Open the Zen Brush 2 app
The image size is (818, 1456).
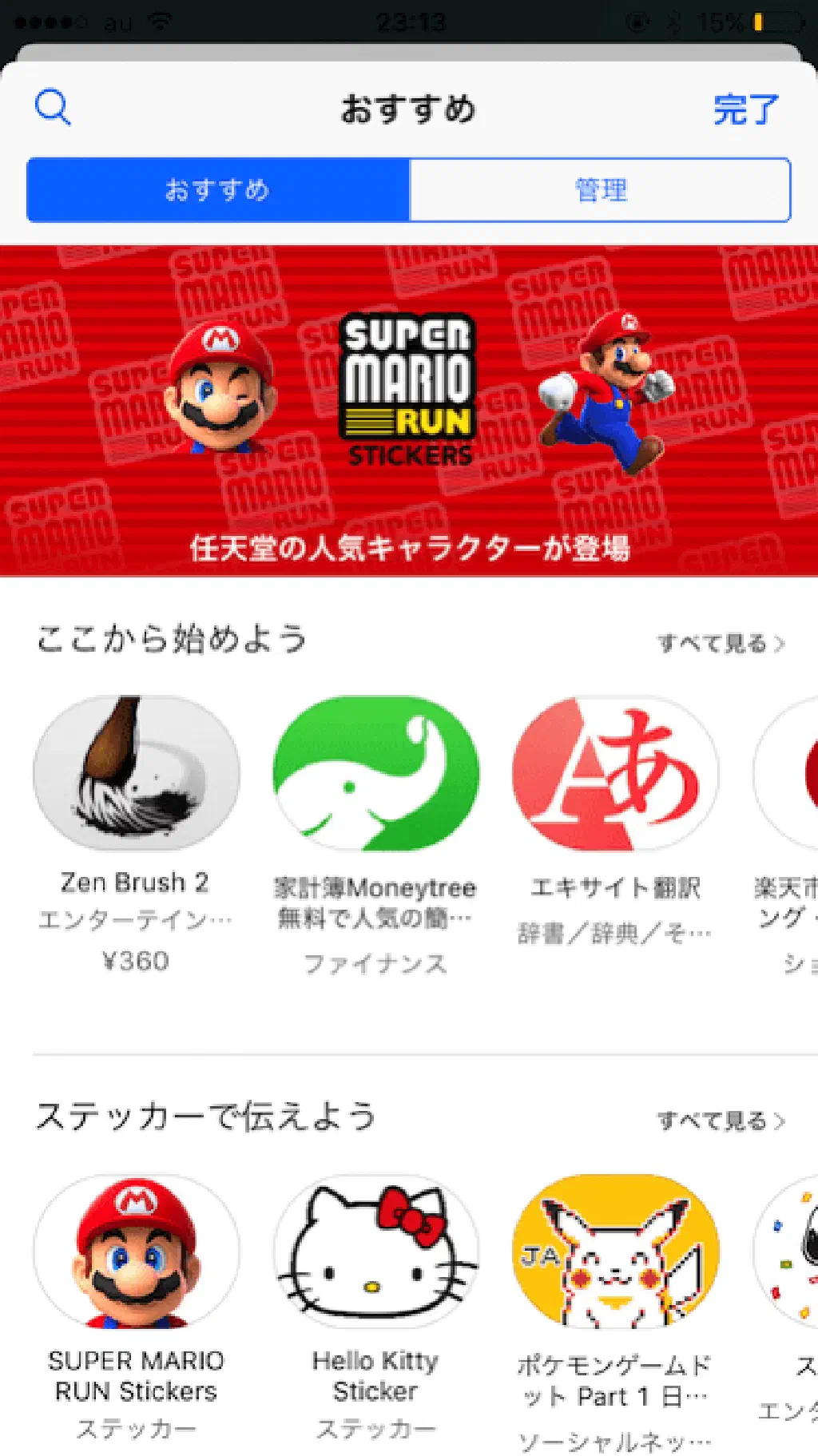tap(137, 773)
